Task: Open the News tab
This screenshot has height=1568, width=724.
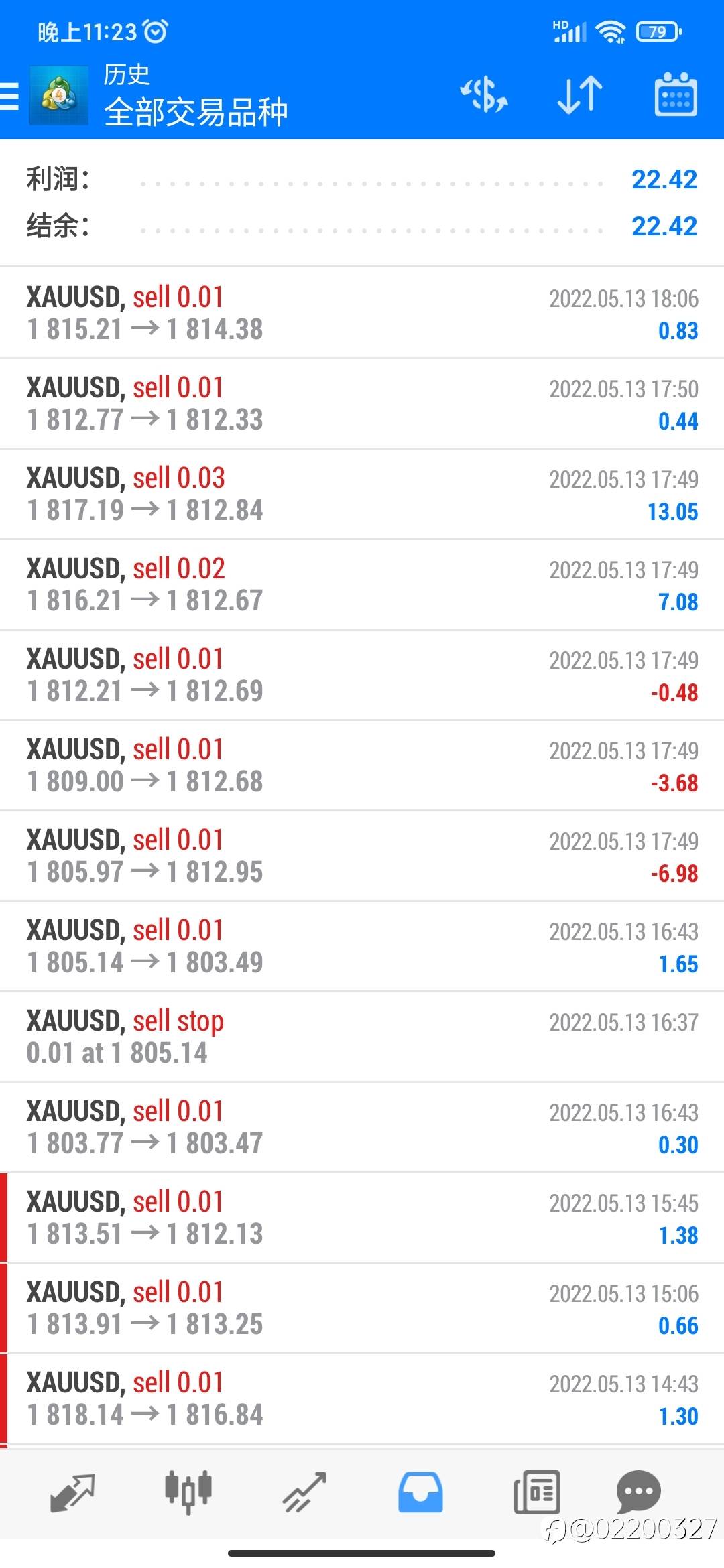Action: [x=536, y=1494]
